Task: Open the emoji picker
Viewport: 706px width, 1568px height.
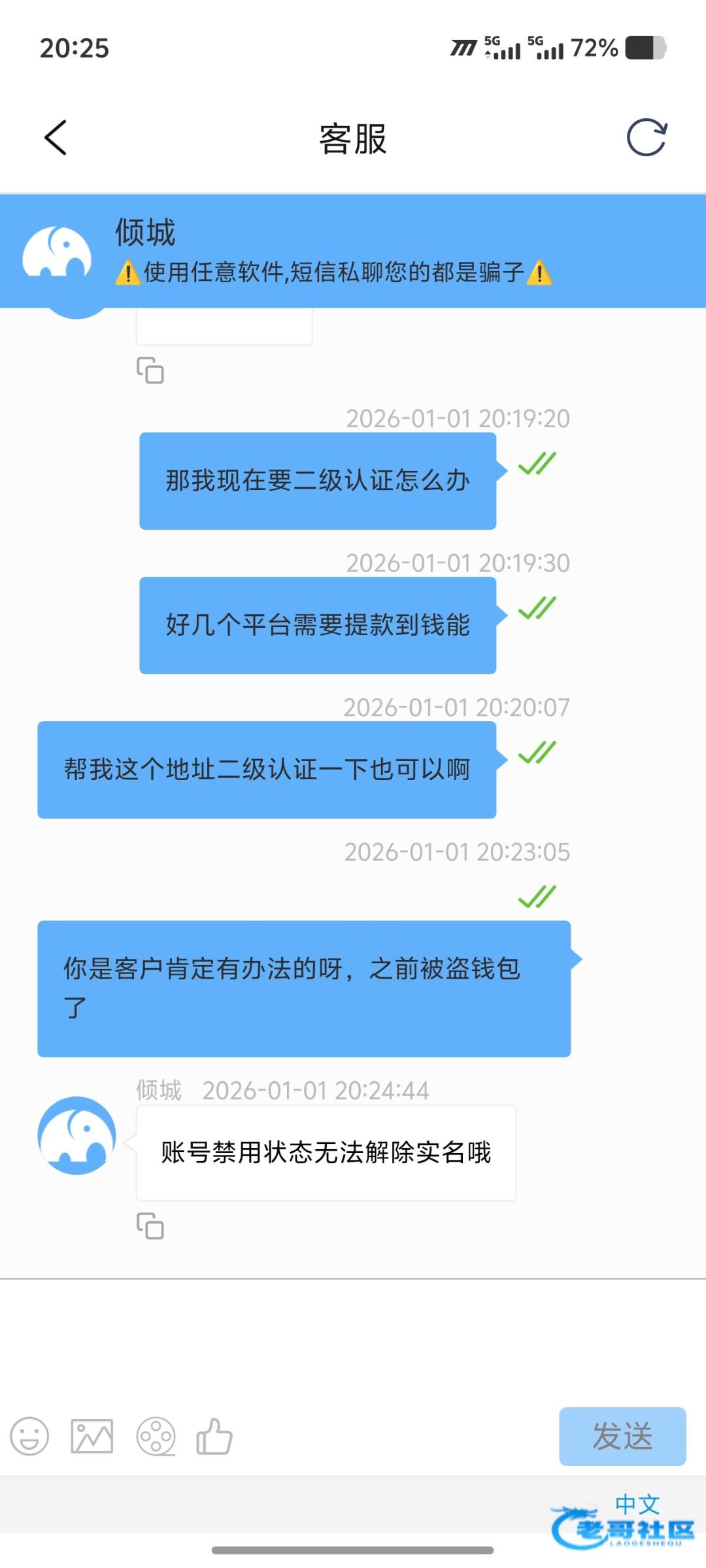Action: tap(29, 1436)
